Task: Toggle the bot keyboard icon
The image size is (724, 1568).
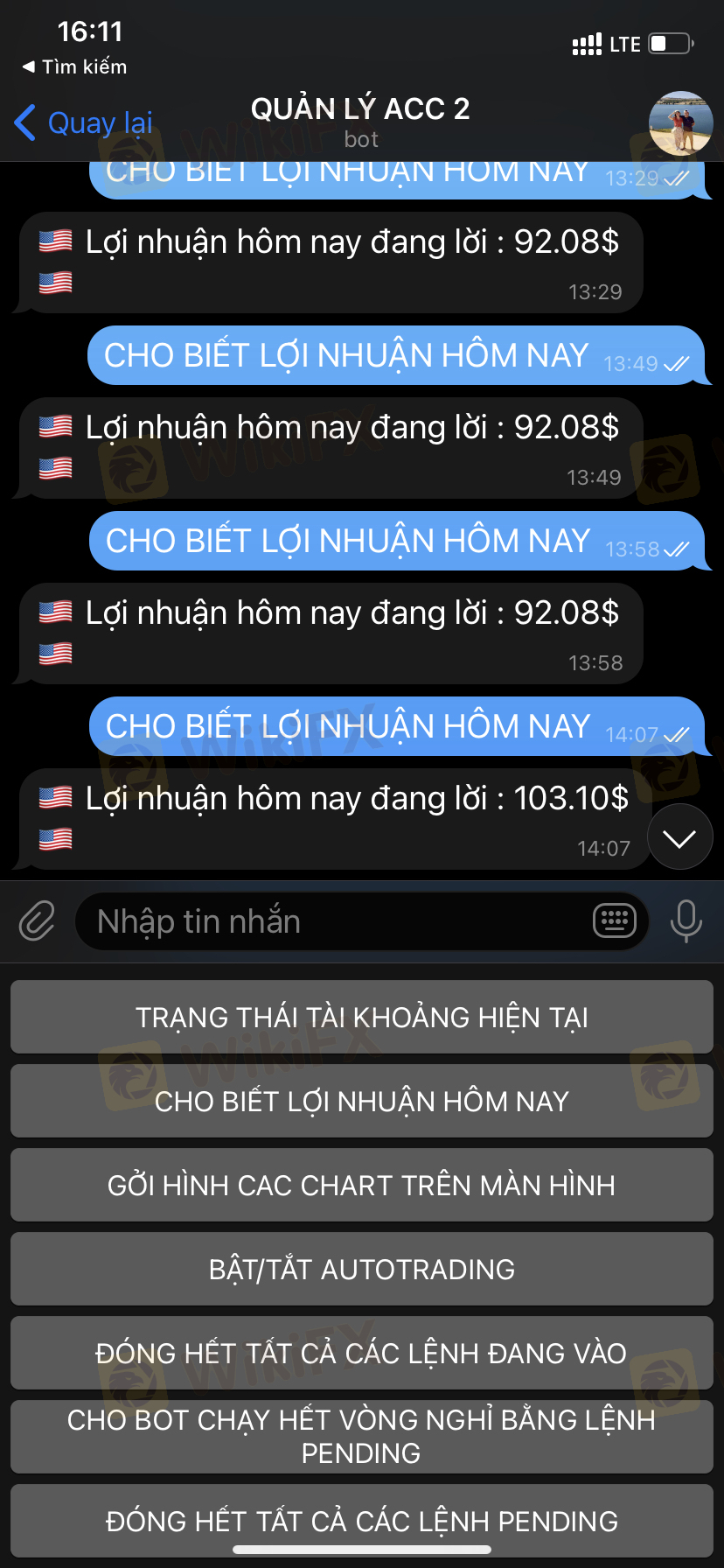Action: click(615, 920)
